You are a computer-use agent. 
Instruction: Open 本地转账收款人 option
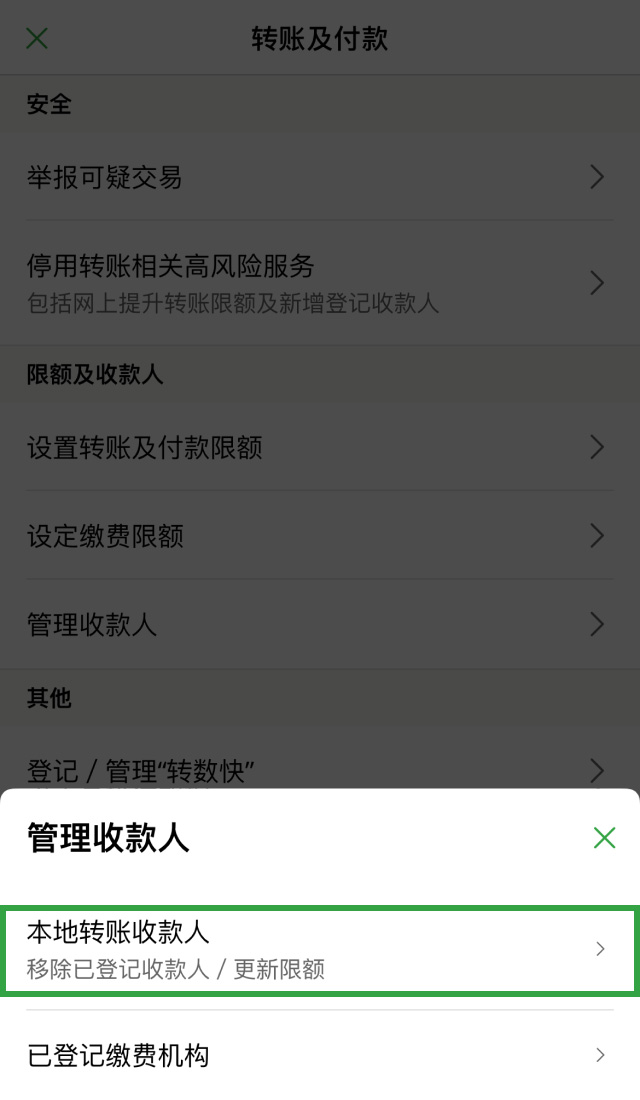320,950
